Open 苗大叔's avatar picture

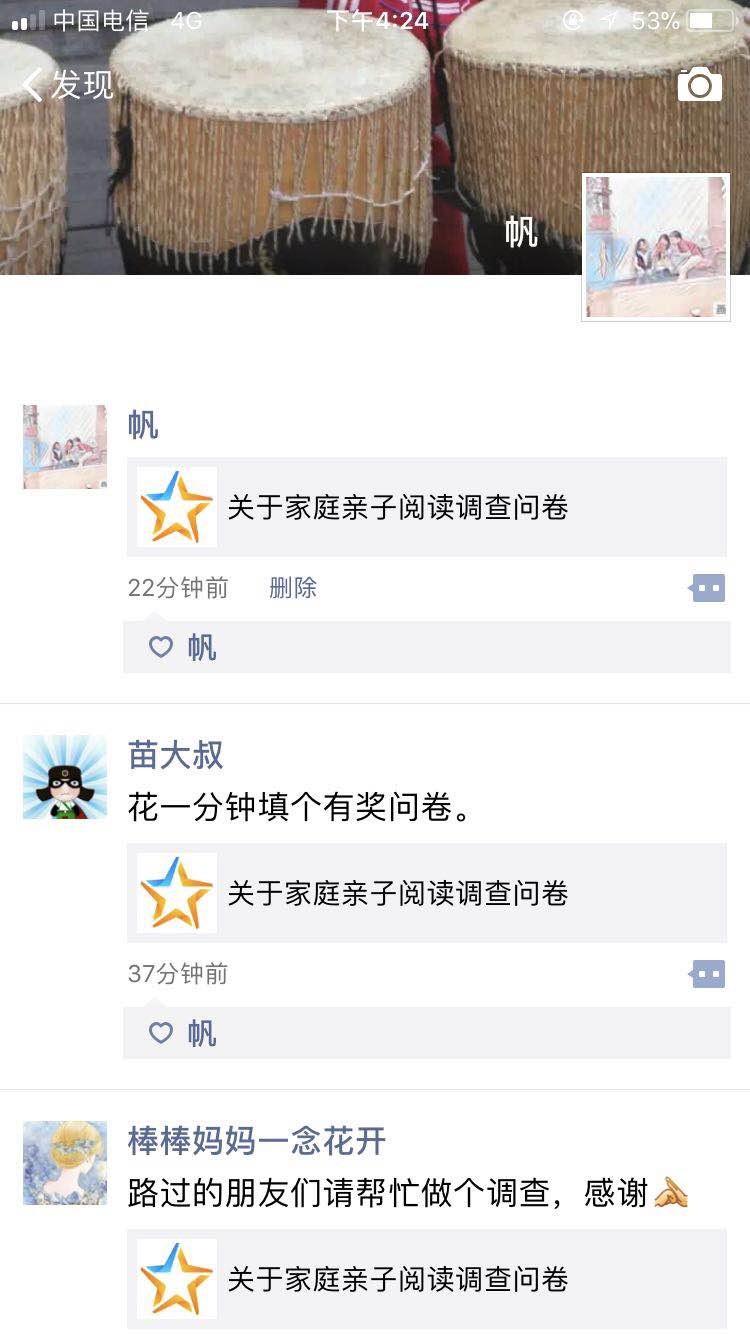click(x=65, y=777)
